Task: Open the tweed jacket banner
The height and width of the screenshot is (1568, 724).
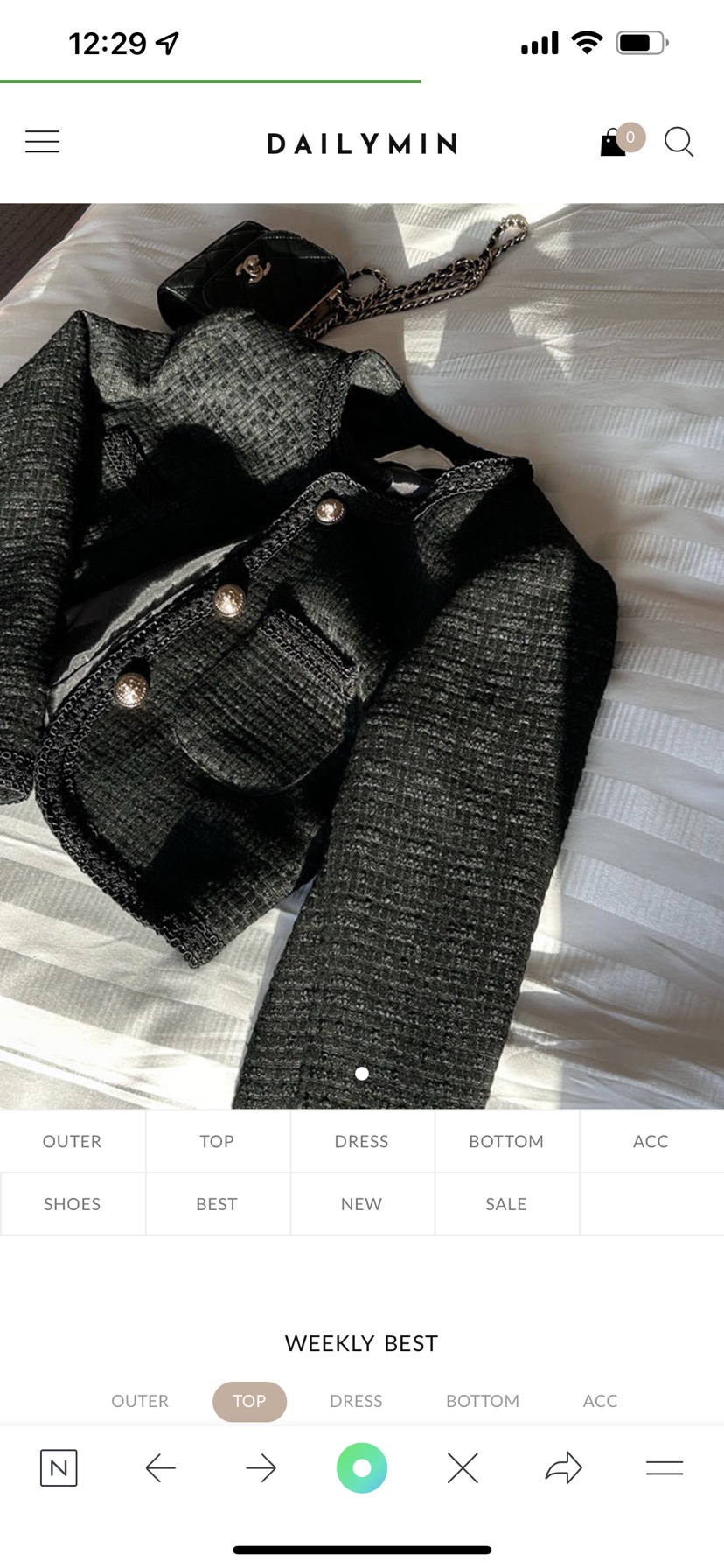Action: (x=362, y=656)
